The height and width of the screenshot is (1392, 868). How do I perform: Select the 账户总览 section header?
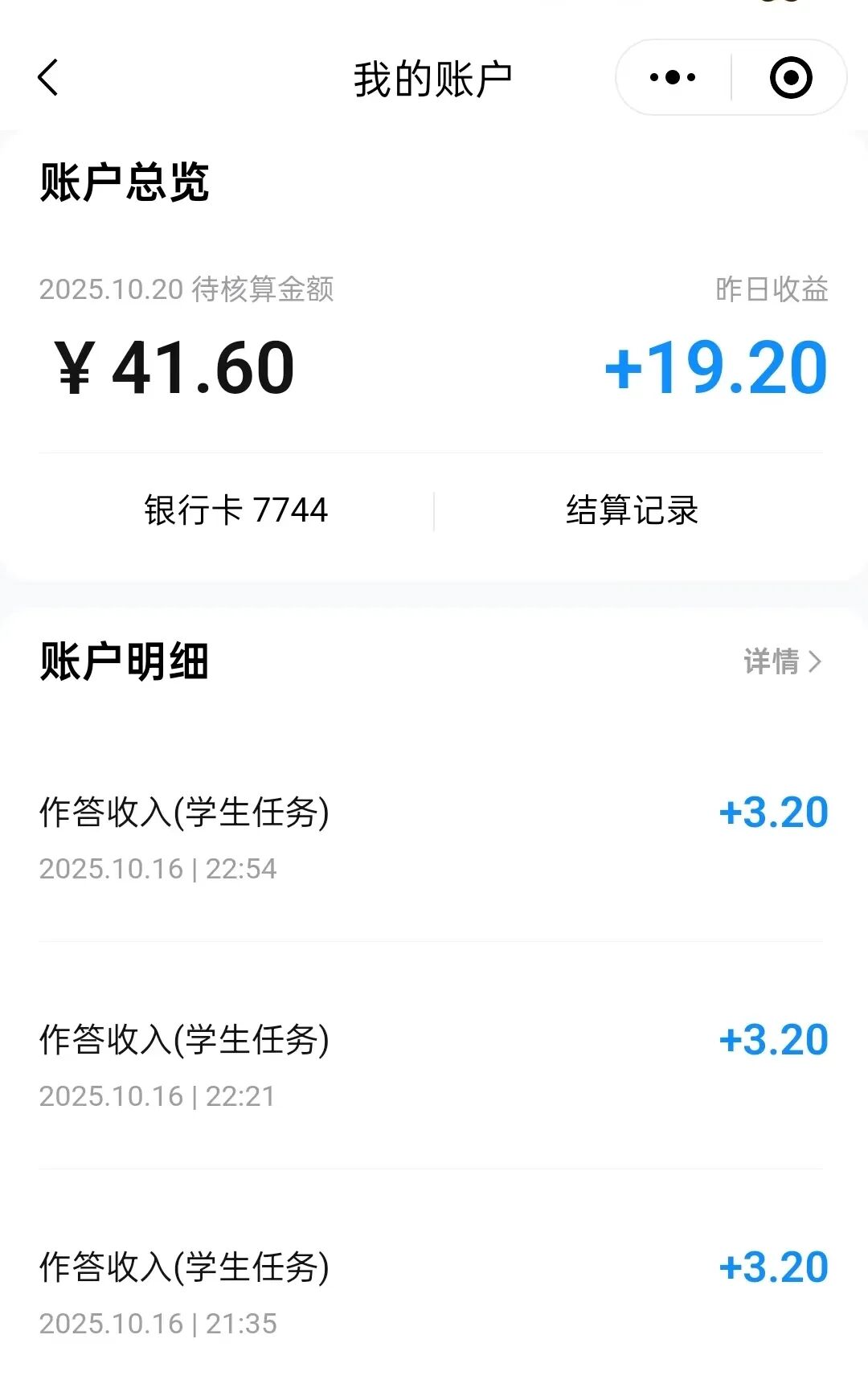click(125, 185)
